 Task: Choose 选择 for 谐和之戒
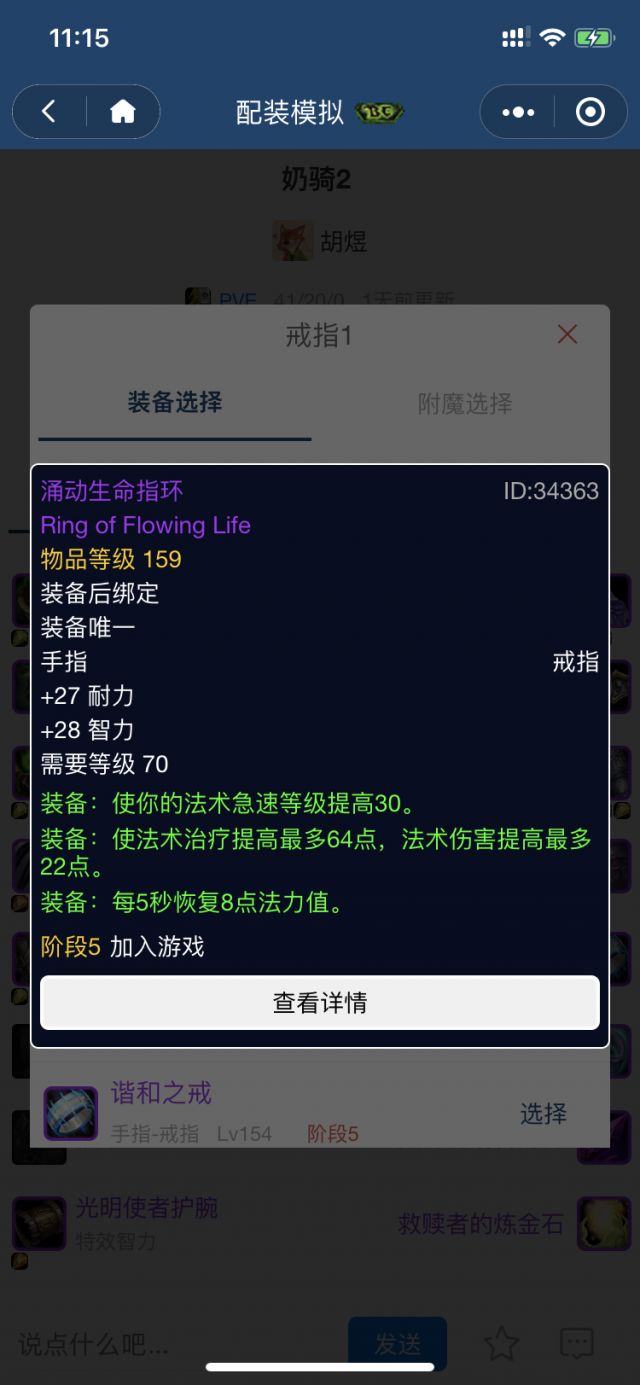543,1114
